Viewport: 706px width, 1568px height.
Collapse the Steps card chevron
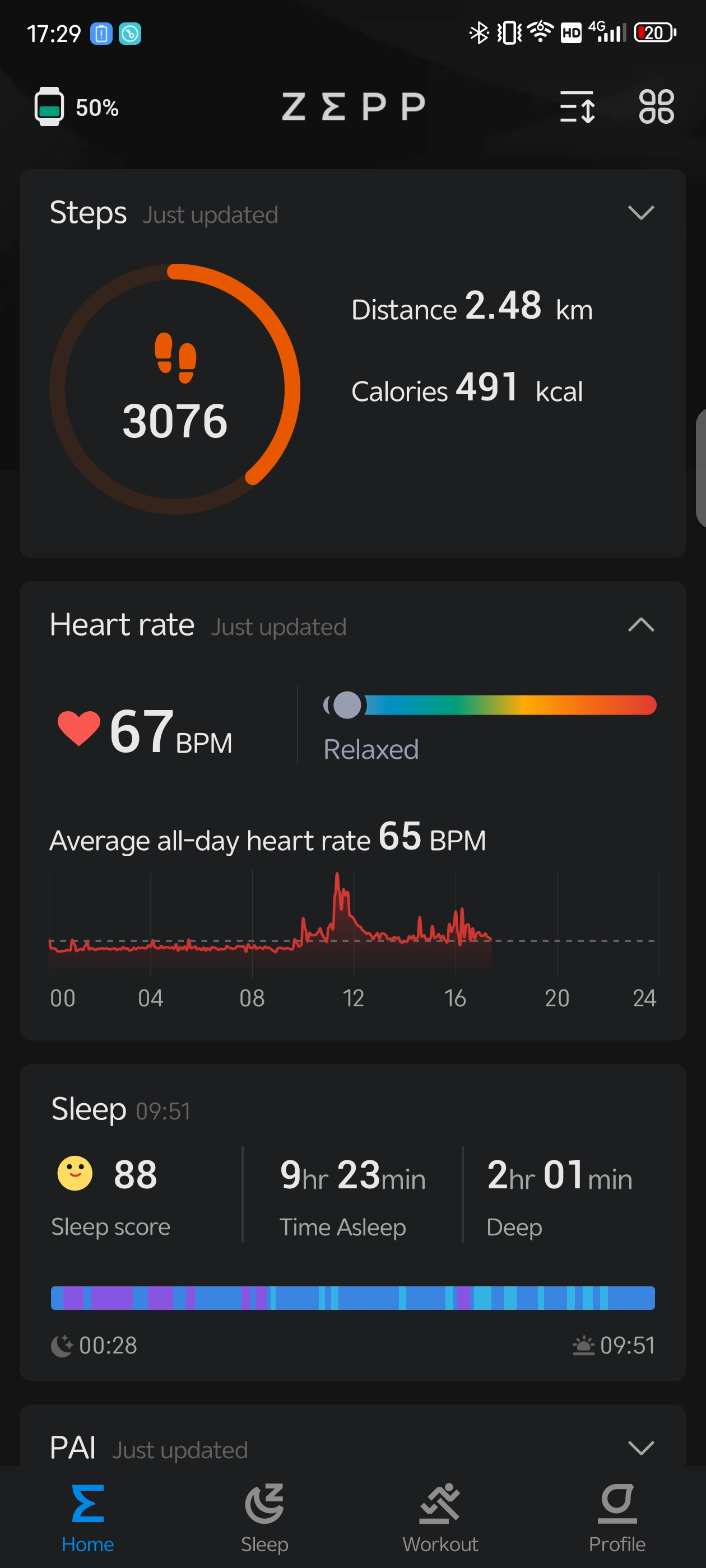(x=641, y=213)
